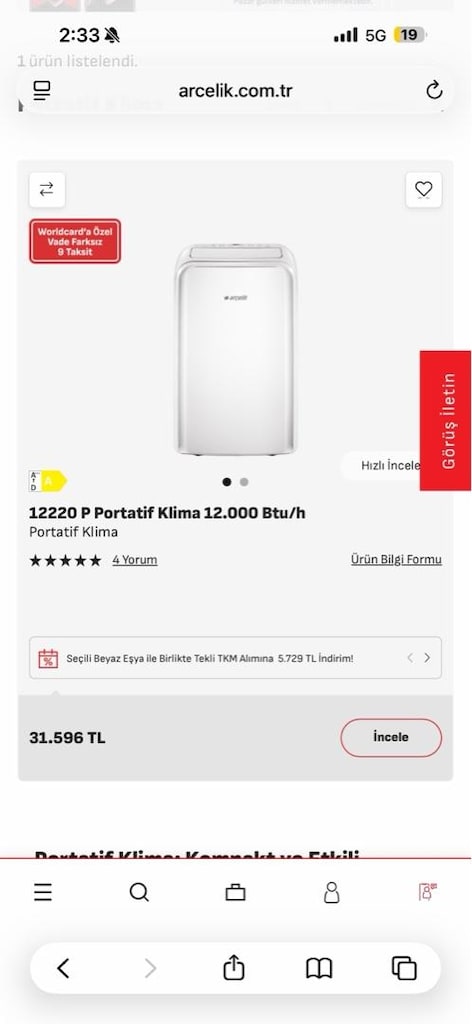Open Safari bookmarks
This screenshot has height=1024, width=472.
pos(319,968)
